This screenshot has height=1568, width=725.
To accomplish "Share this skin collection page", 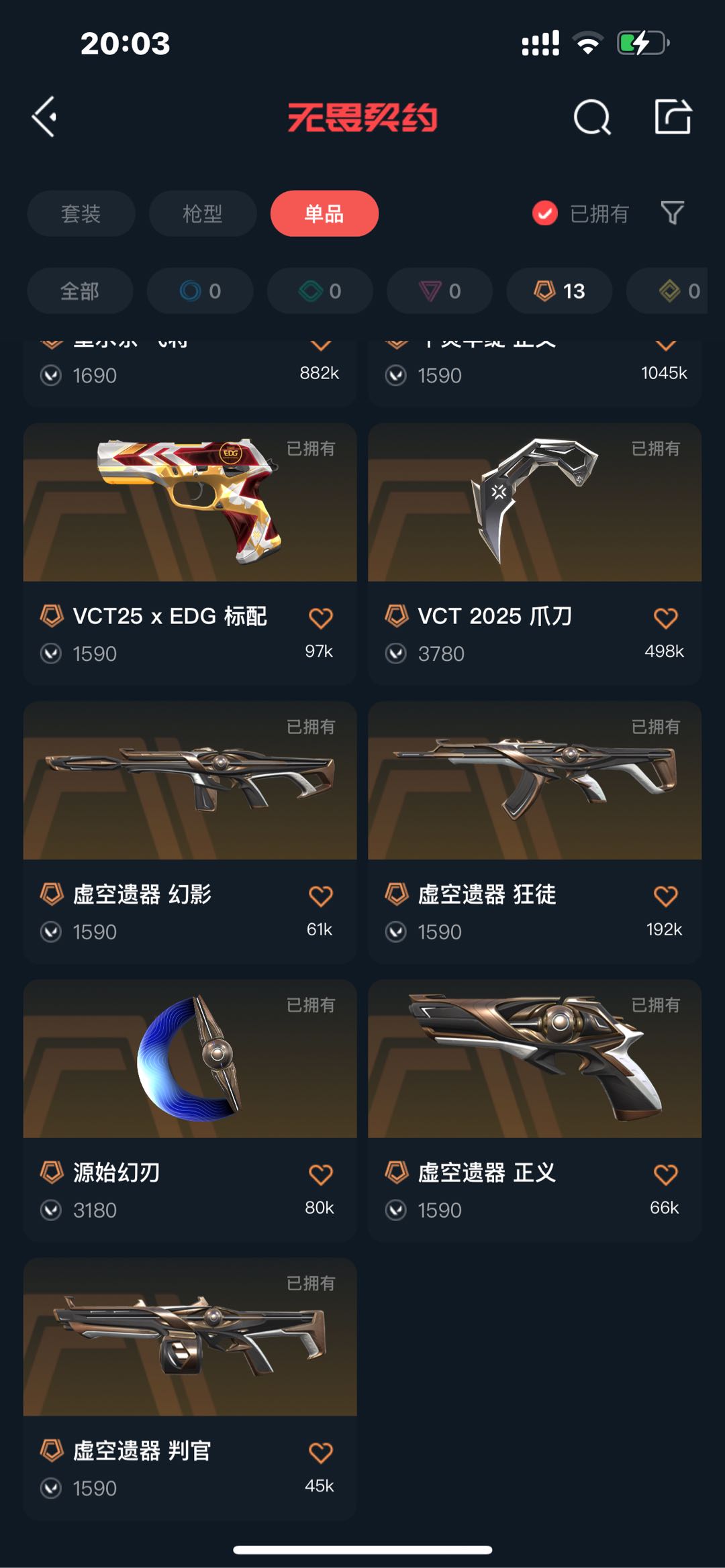I will coord(673,117).
